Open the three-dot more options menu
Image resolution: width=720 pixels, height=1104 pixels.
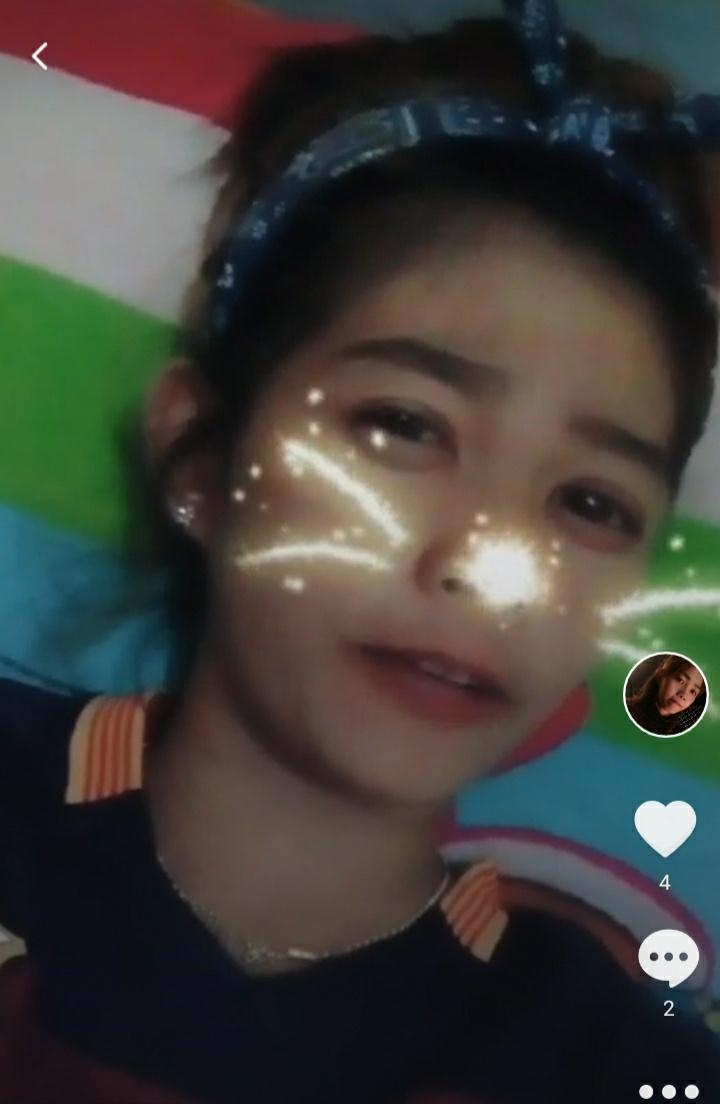668,1091
